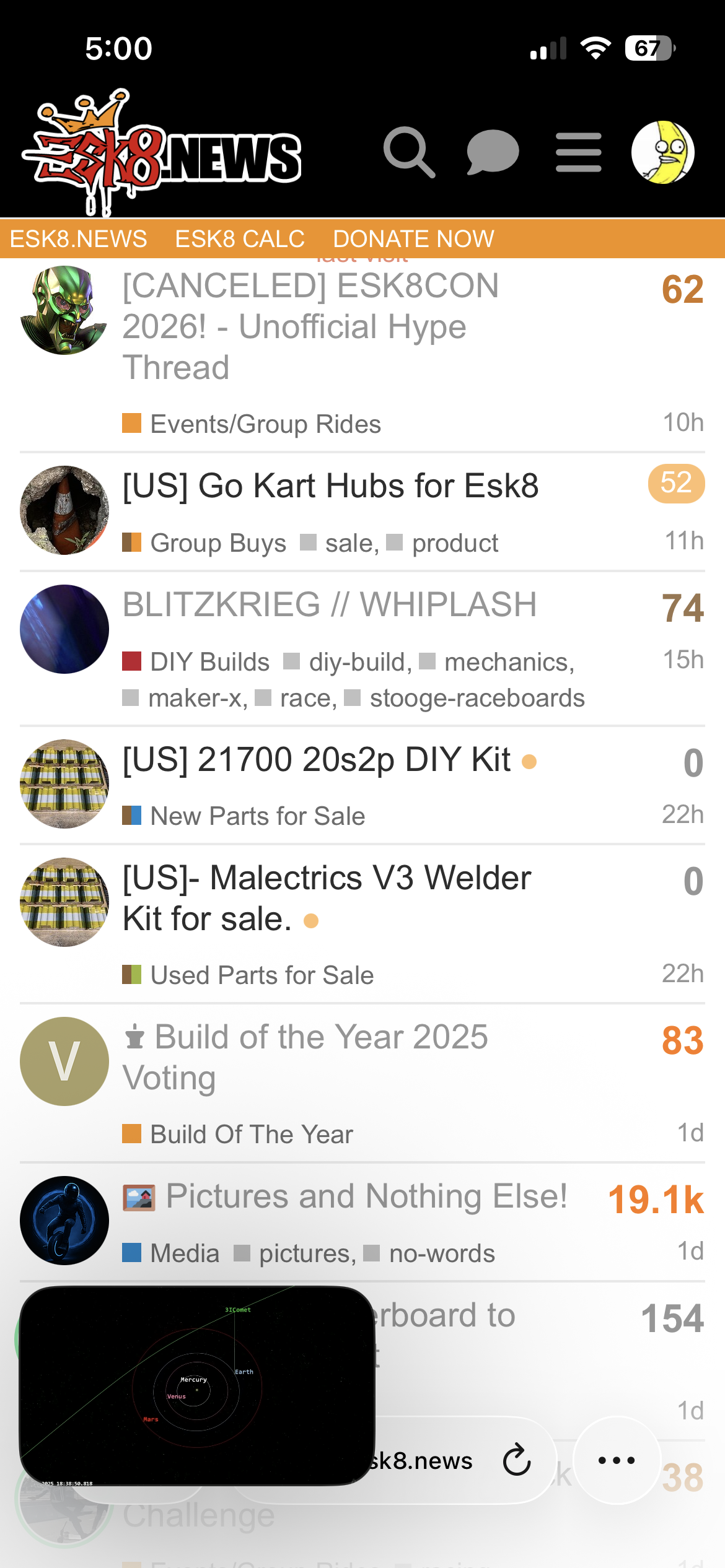Screen dimensions: 725x1568
Task: Open the browser's three-dot menu
Action: (x=617, y=1460)
